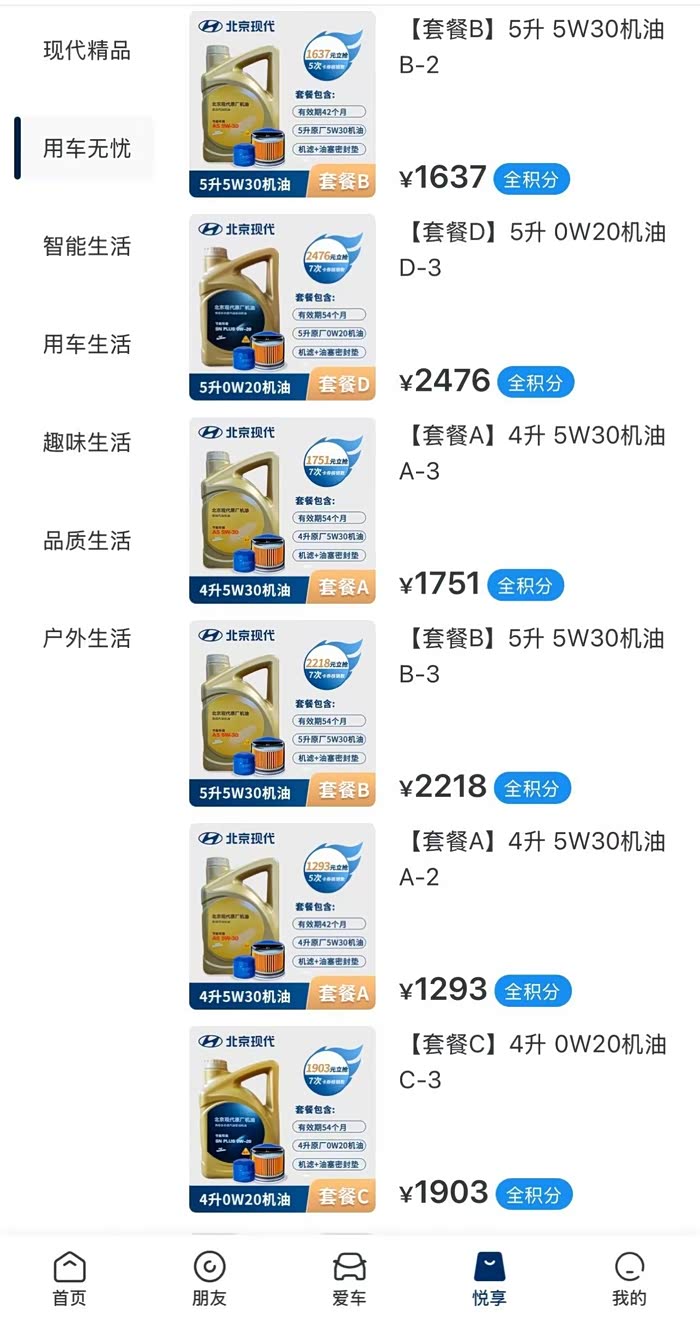Image resolution: width=700 pixels, height=1326 pixels.
Task: Open the 用车生活 category
Action: pyautogui.click(x=87, y=345)
